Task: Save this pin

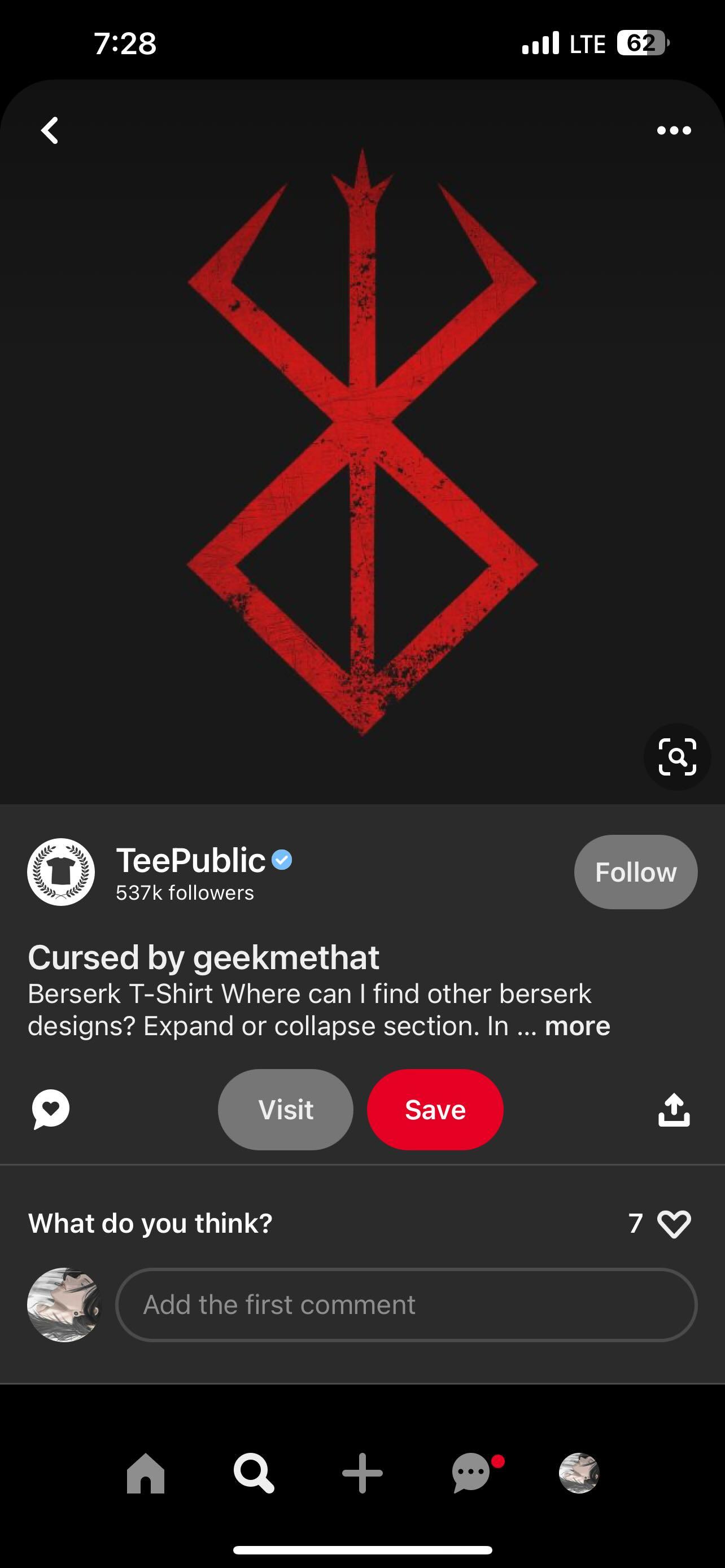Action: (x=435, y=1109)
